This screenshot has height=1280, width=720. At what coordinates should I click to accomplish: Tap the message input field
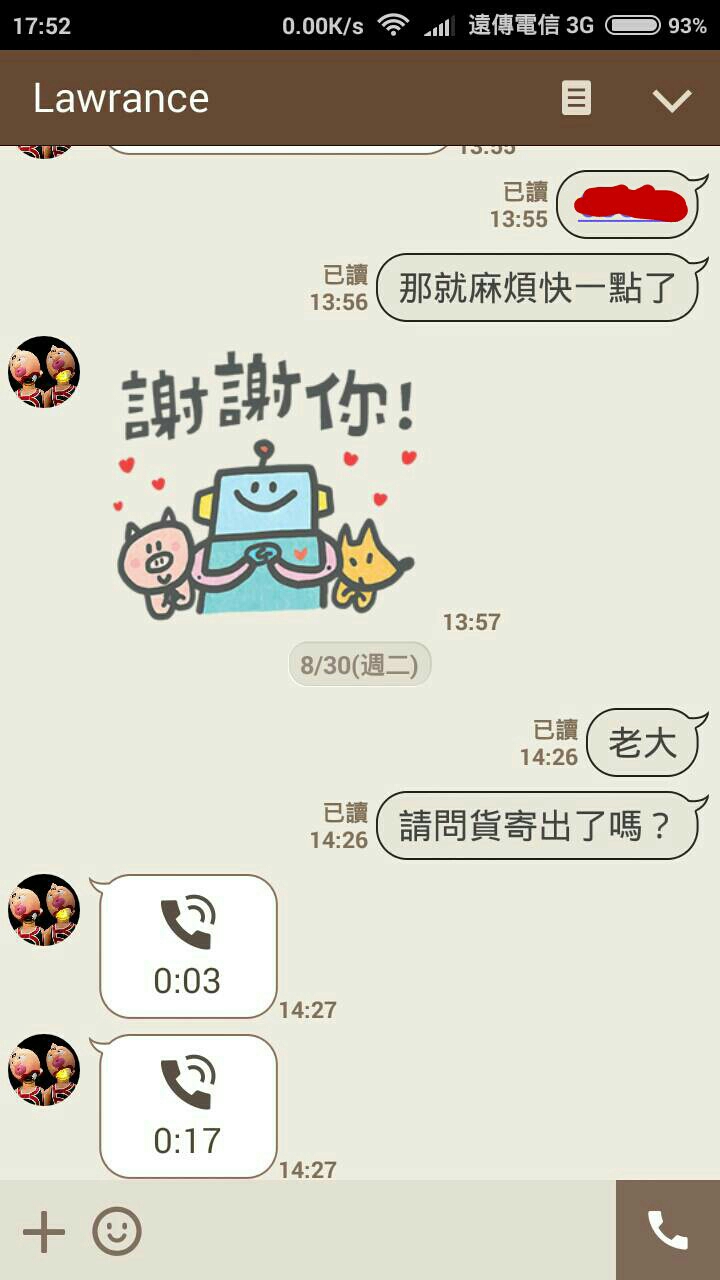pos(380,1231)
